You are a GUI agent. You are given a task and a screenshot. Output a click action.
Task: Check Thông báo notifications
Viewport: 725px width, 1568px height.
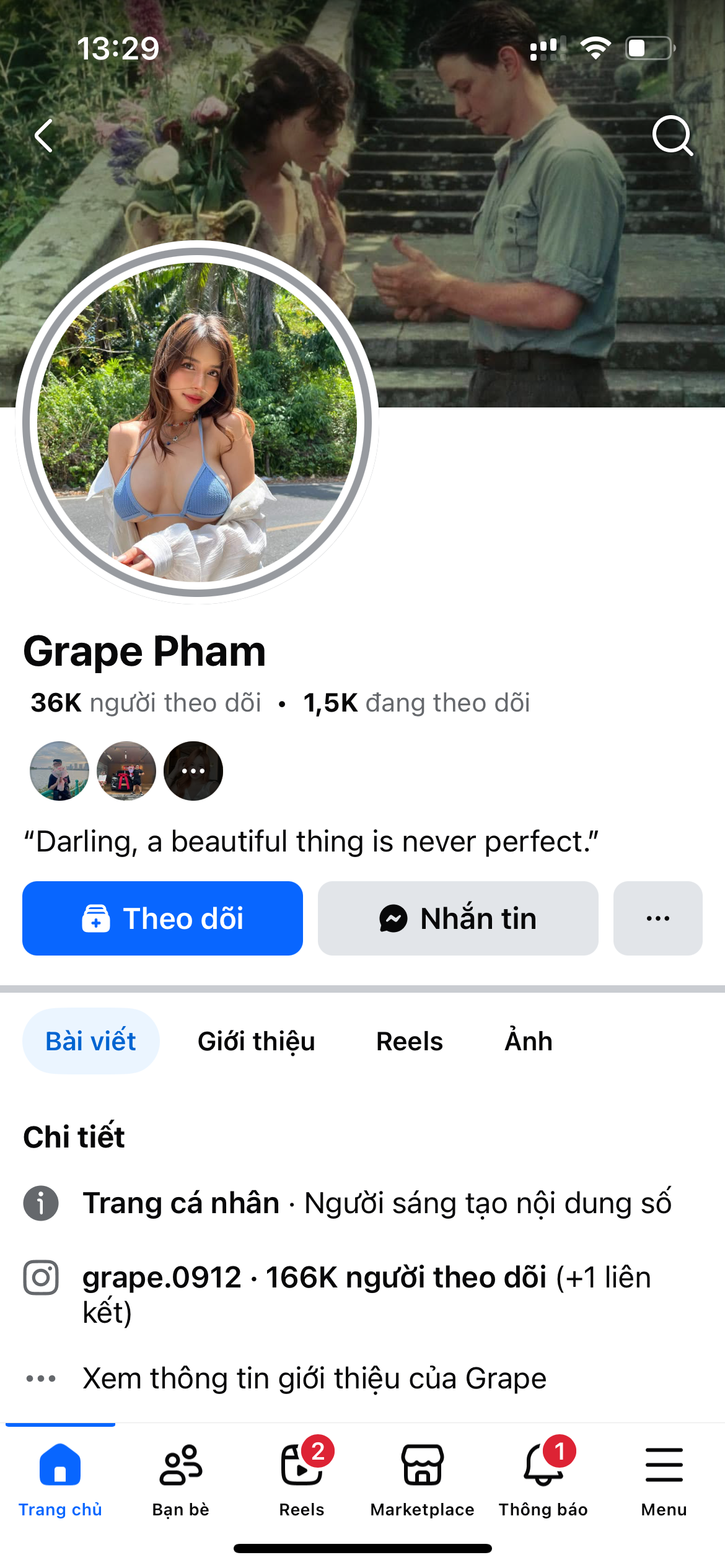543,1478
